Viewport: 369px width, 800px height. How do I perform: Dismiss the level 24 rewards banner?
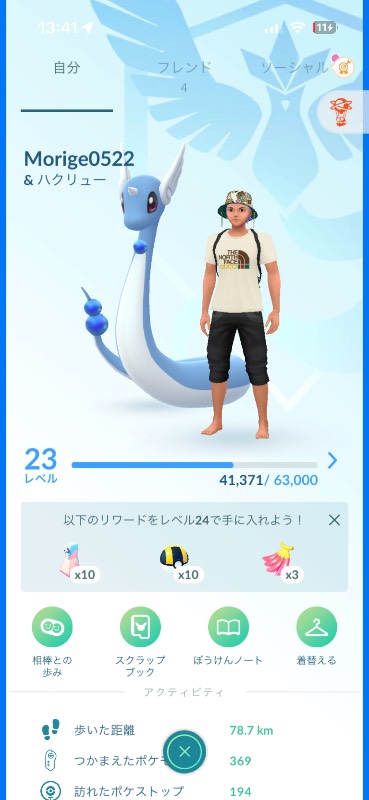tap(334, 520)
